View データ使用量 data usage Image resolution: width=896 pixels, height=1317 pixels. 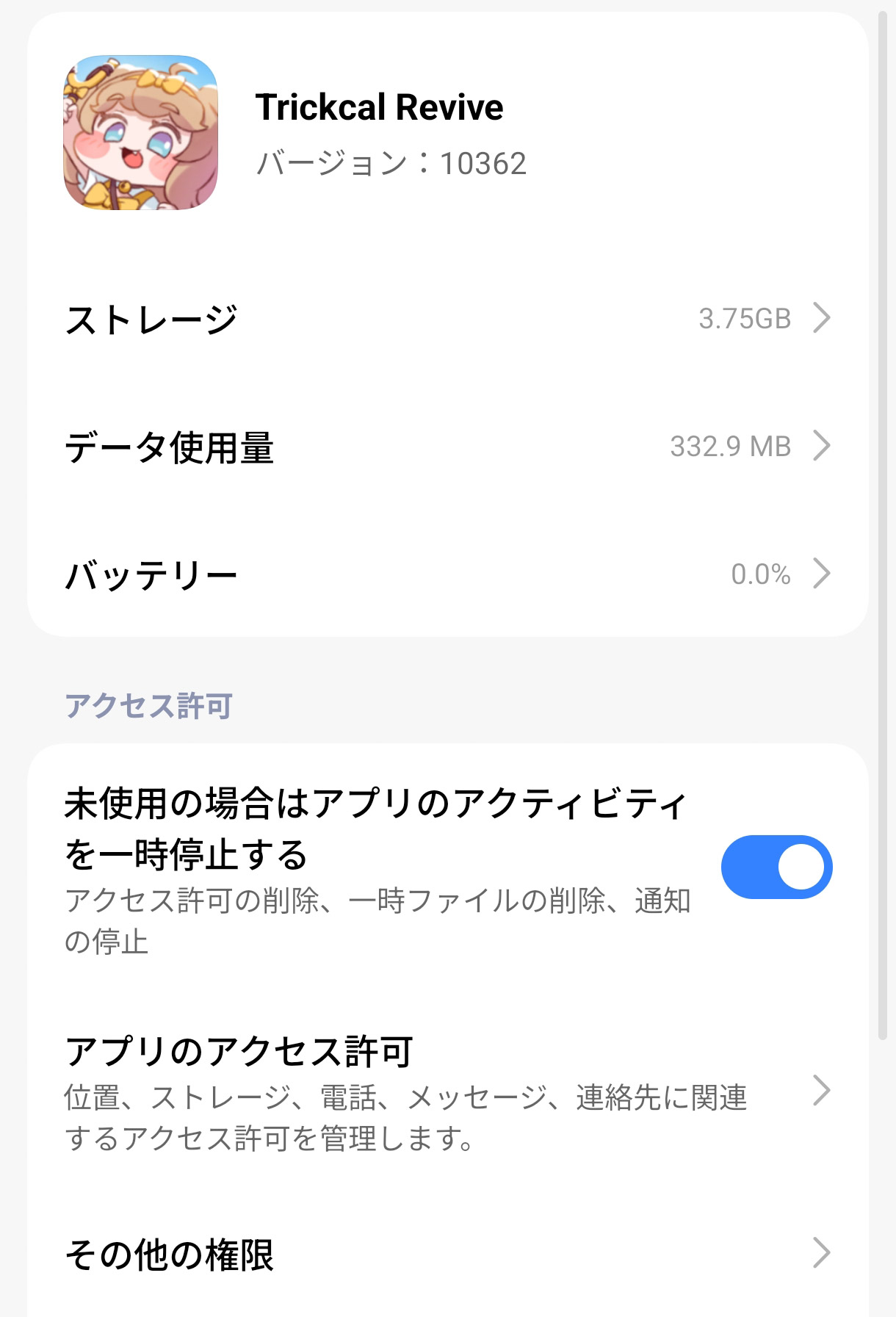(447, 447)
